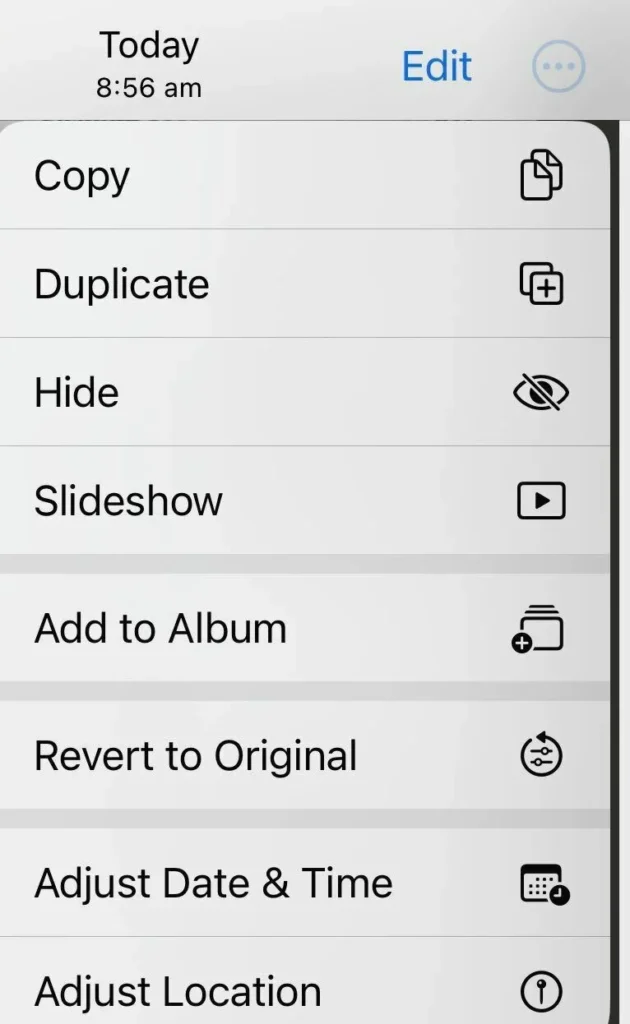Close the menu via the more options icon
This screenshot has height=1024, width=630.
558,66
